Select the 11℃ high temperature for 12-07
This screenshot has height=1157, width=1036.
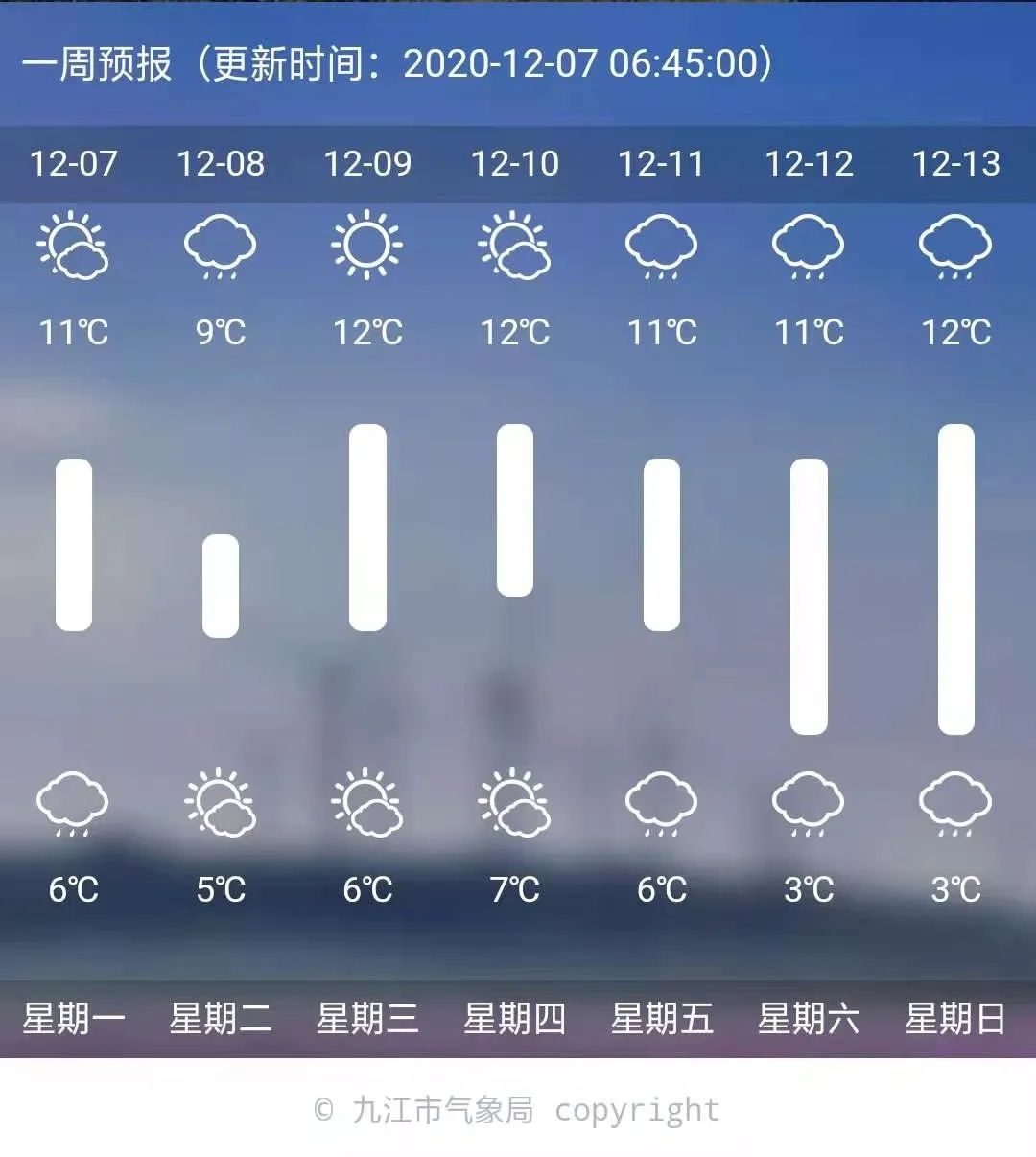point(75,334)
